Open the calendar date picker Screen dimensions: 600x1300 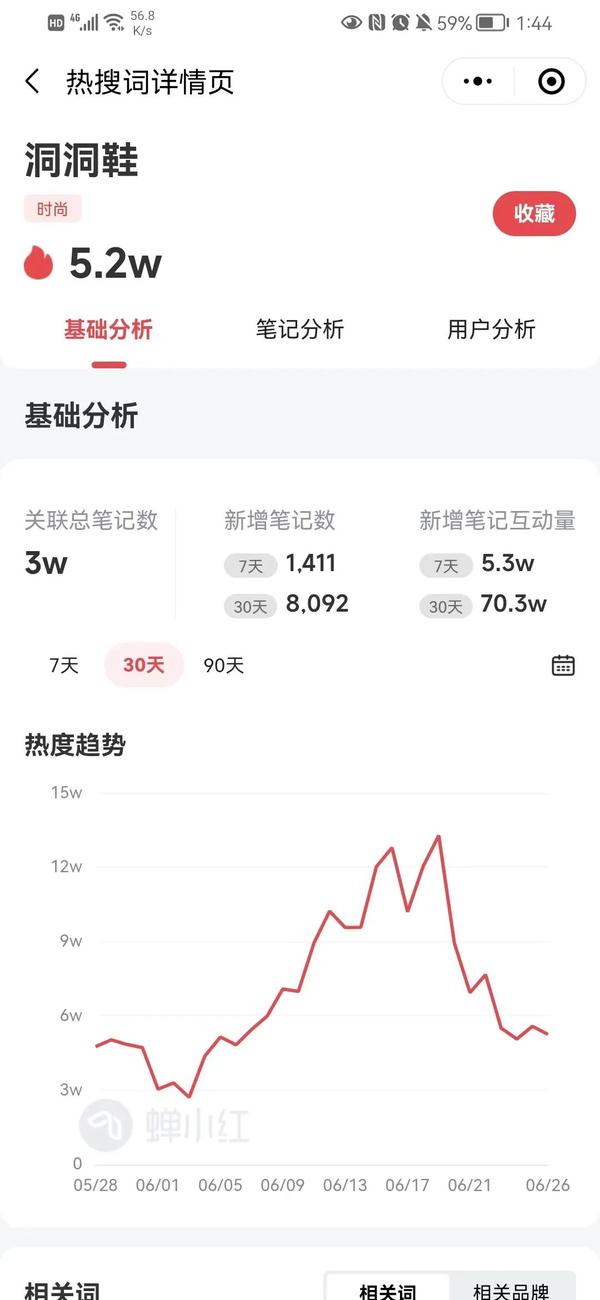tap(563, 665)
